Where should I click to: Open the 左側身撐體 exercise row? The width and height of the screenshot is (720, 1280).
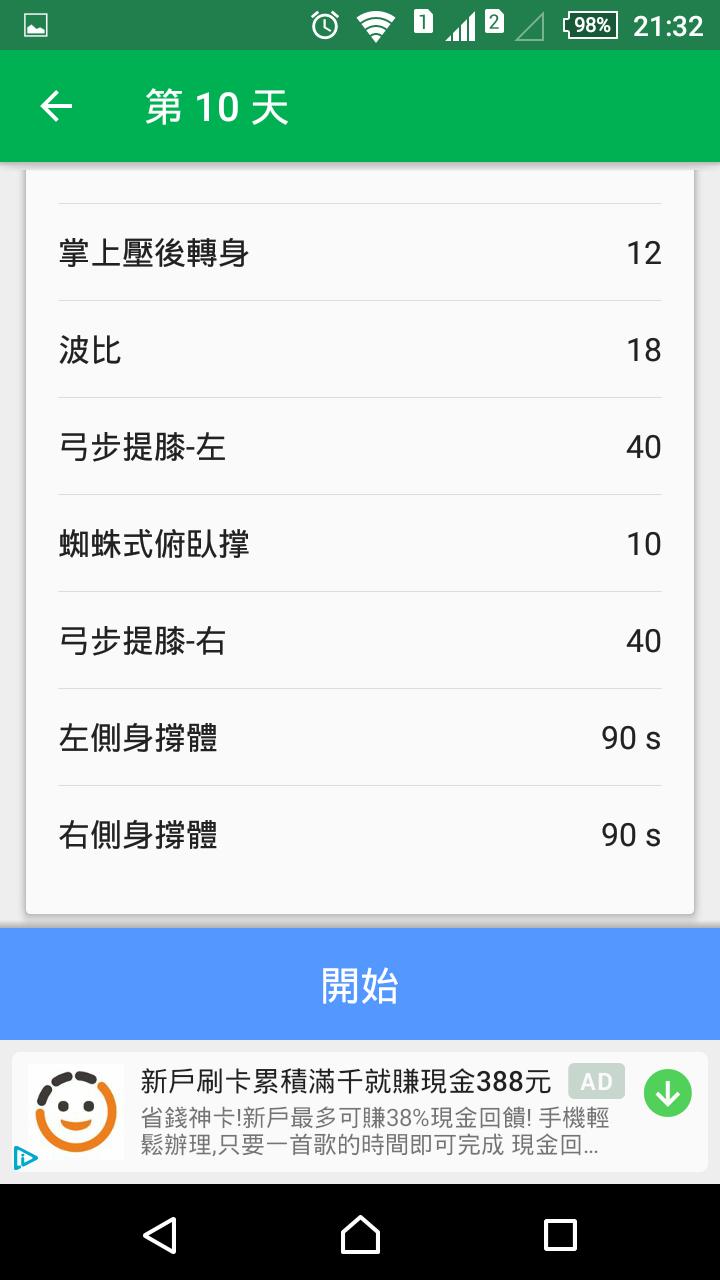click(x=359, y=738)
